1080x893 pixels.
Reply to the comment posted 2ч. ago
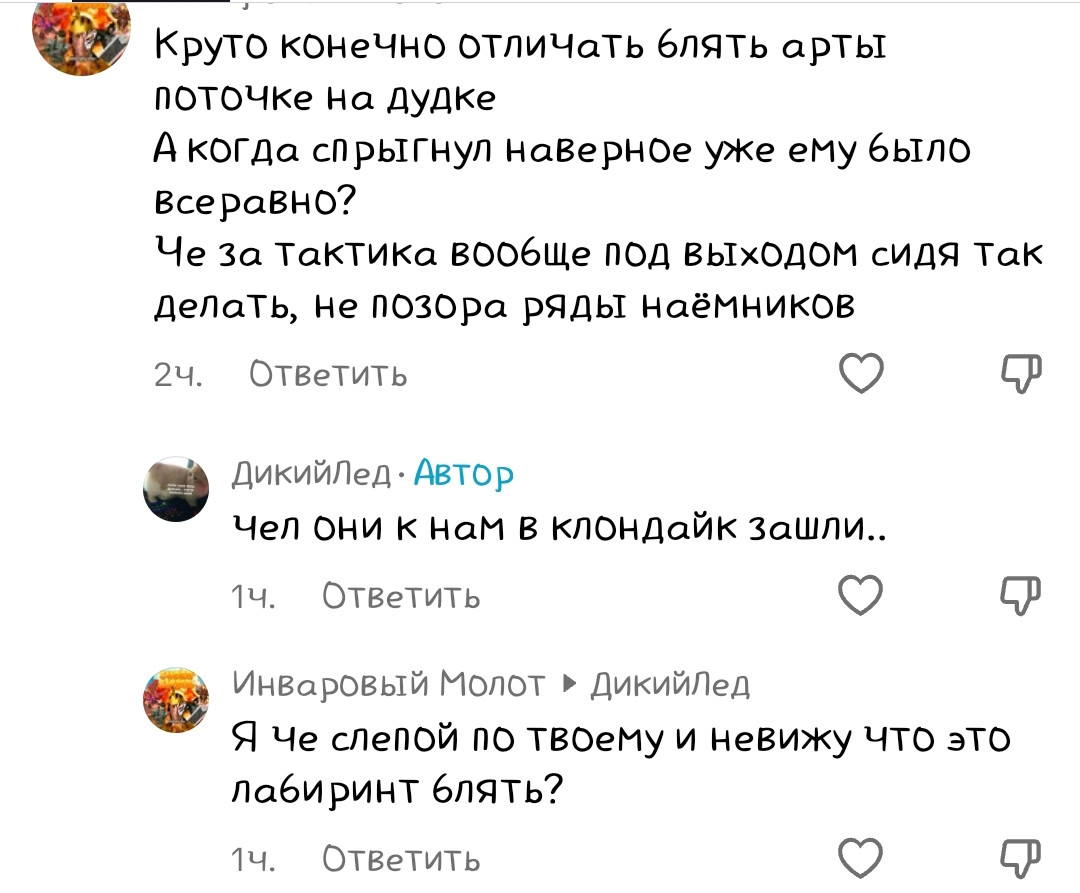pyautogui.click(x=327, y=375)
